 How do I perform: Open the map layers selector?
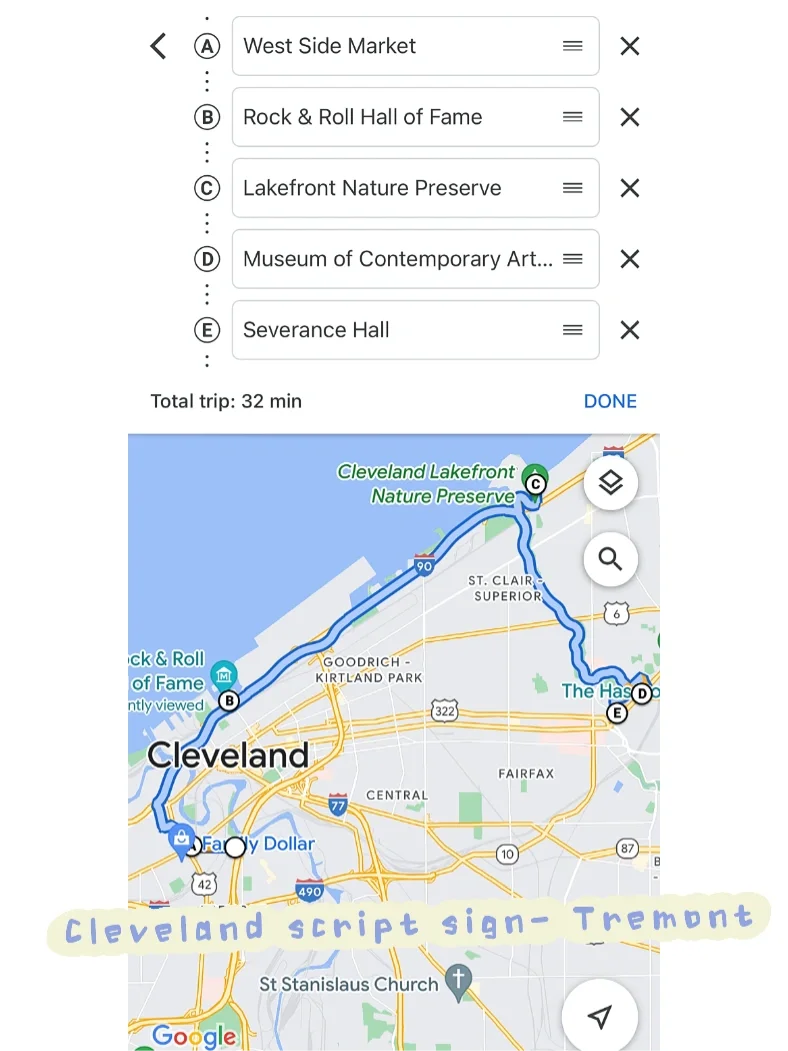point(610,483)
